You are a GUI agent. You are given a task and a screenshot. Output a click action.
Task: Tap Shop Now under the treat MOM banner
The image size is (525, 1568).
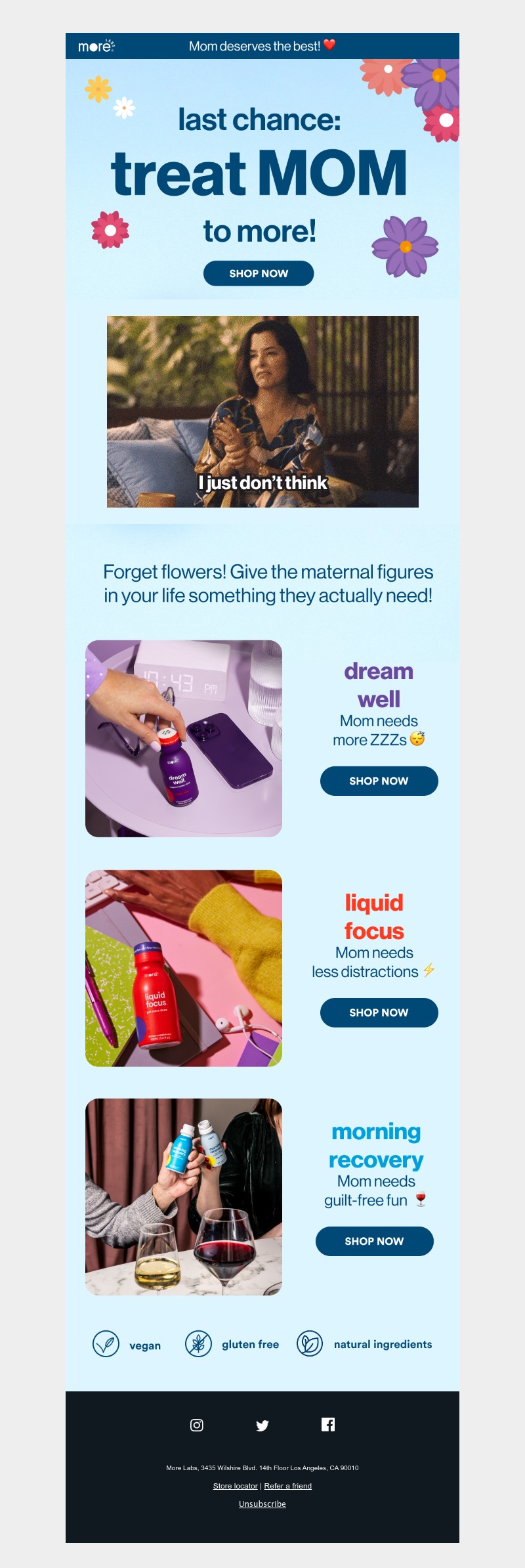click(x=259, y=273)
